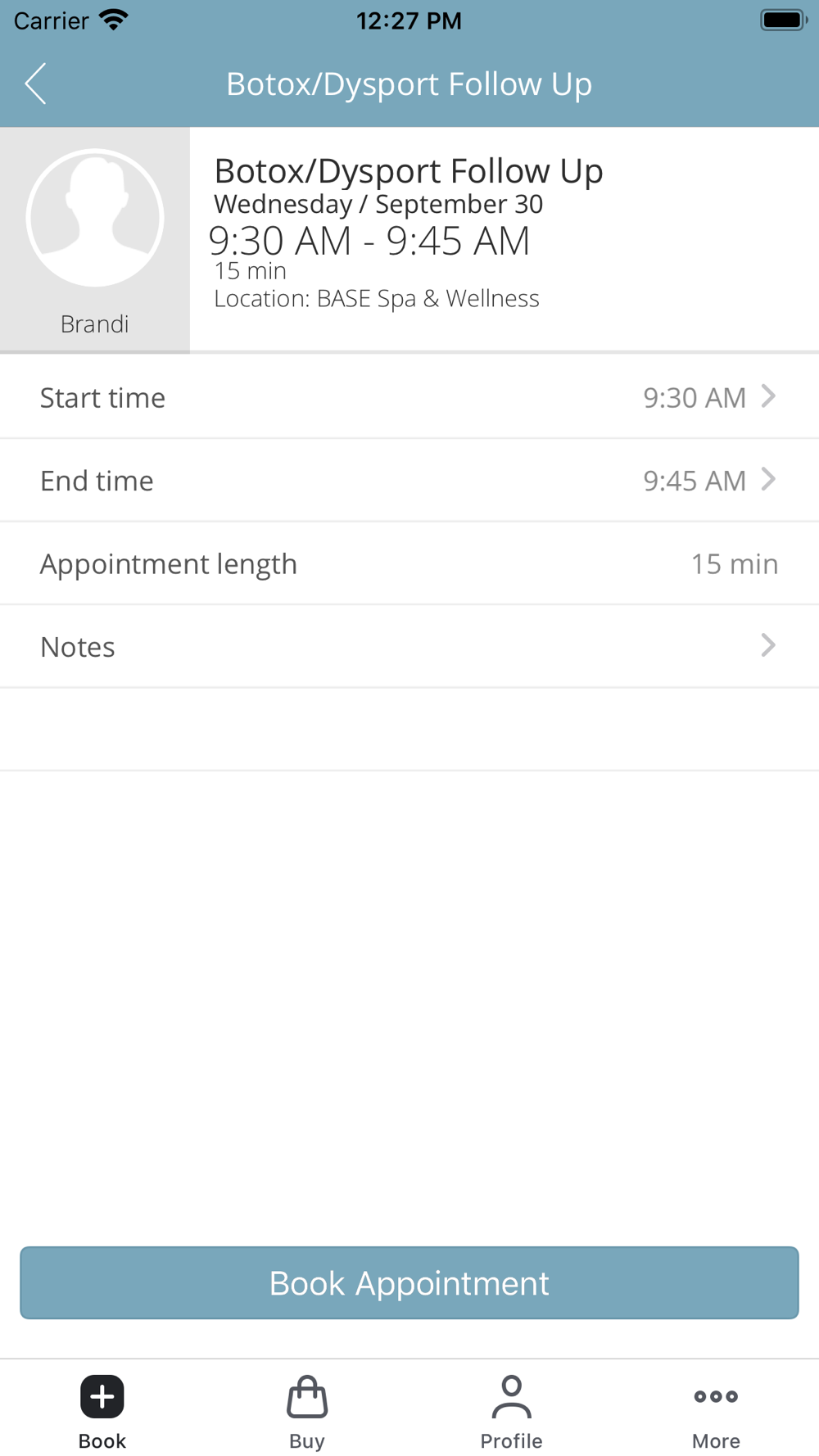The height and width of the screenshot is (1456, 819).
Task: Open the More tab
Action: click(x=717, y=1412)
